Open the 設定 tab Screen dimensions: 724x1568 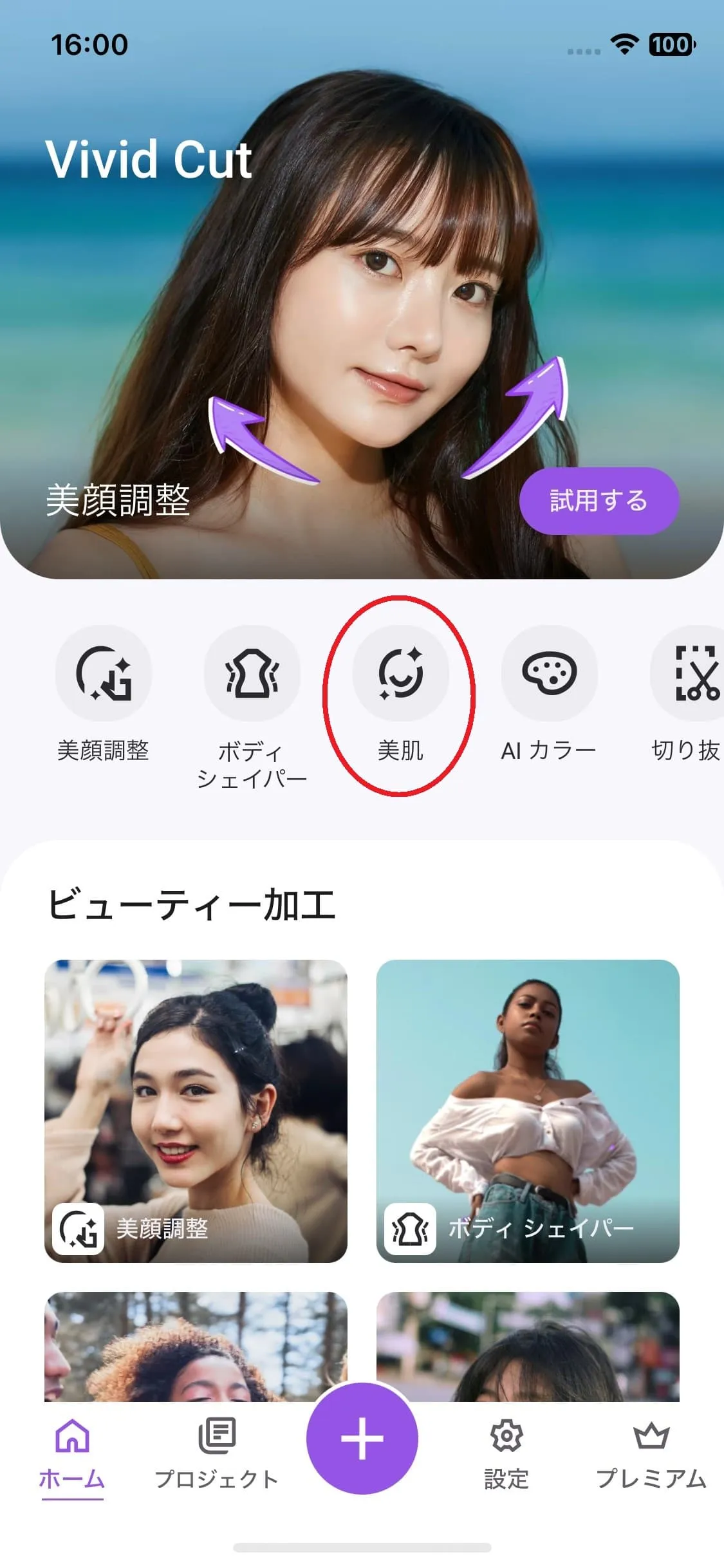pos(506,1455)
